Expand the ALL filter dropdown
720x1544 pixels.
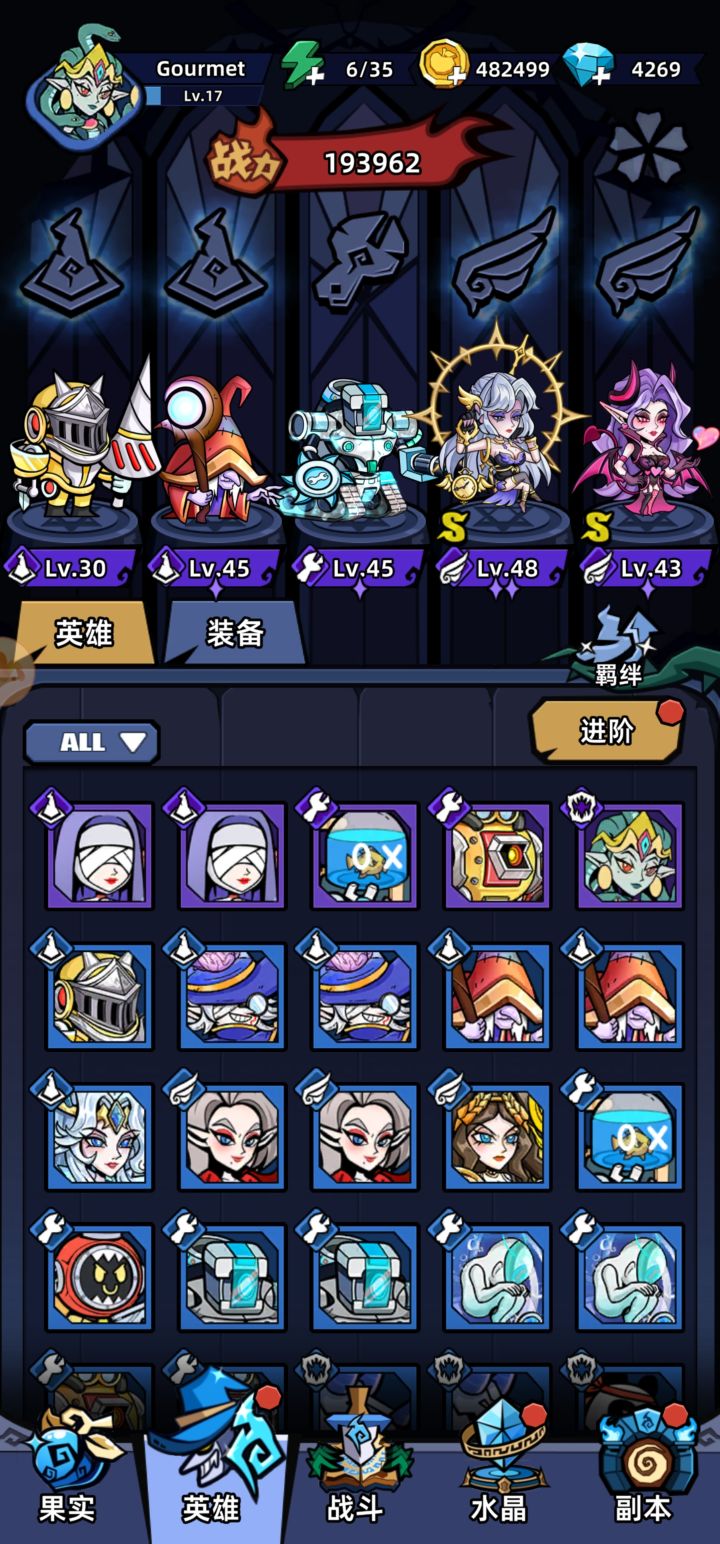[x=91, y=742]
